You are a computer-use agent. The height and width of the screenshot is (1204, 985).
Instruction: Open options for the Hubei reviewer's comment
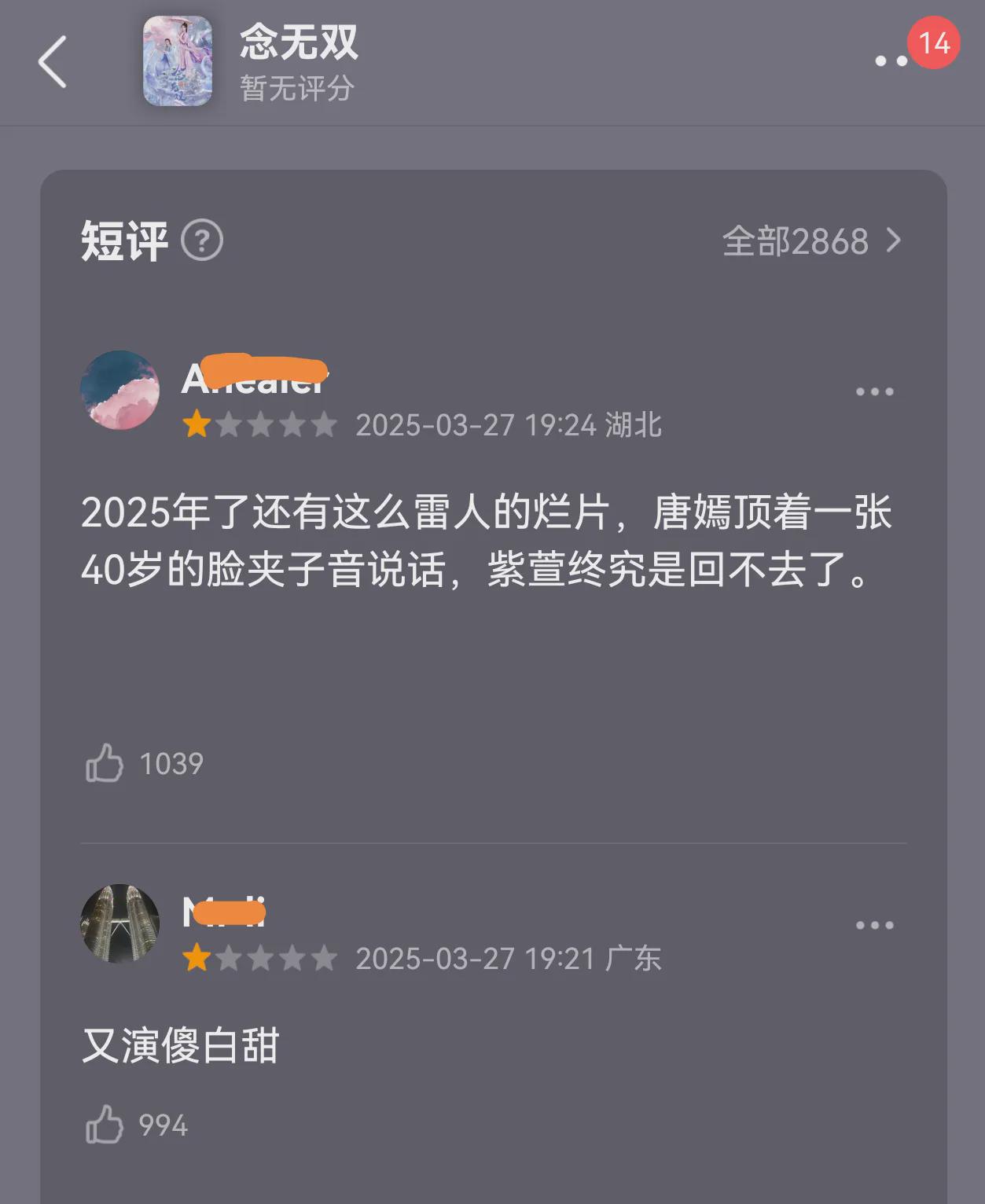[x=874, y=391]
